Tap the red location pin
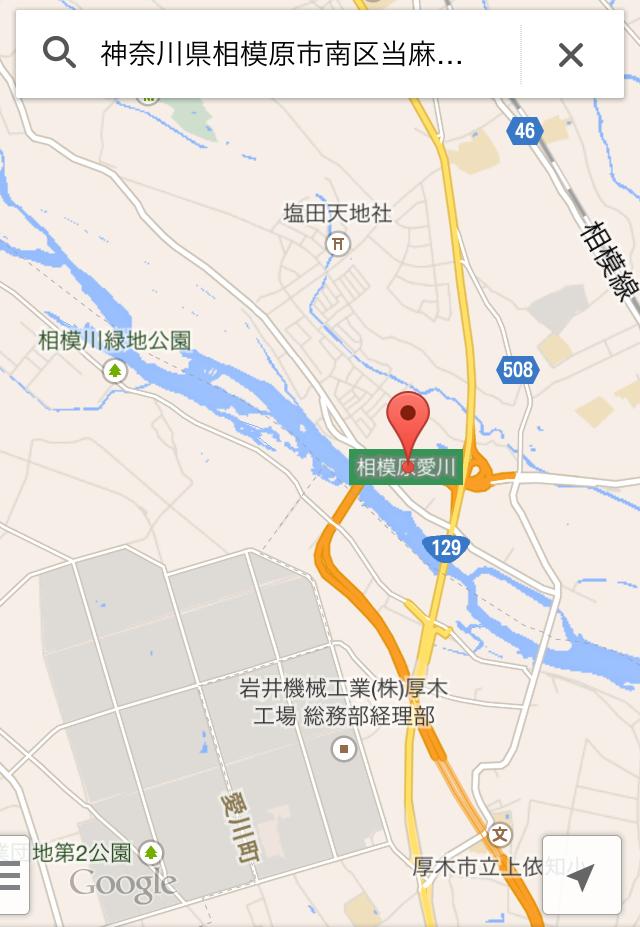Screen dimensions: 640x927 408,418
